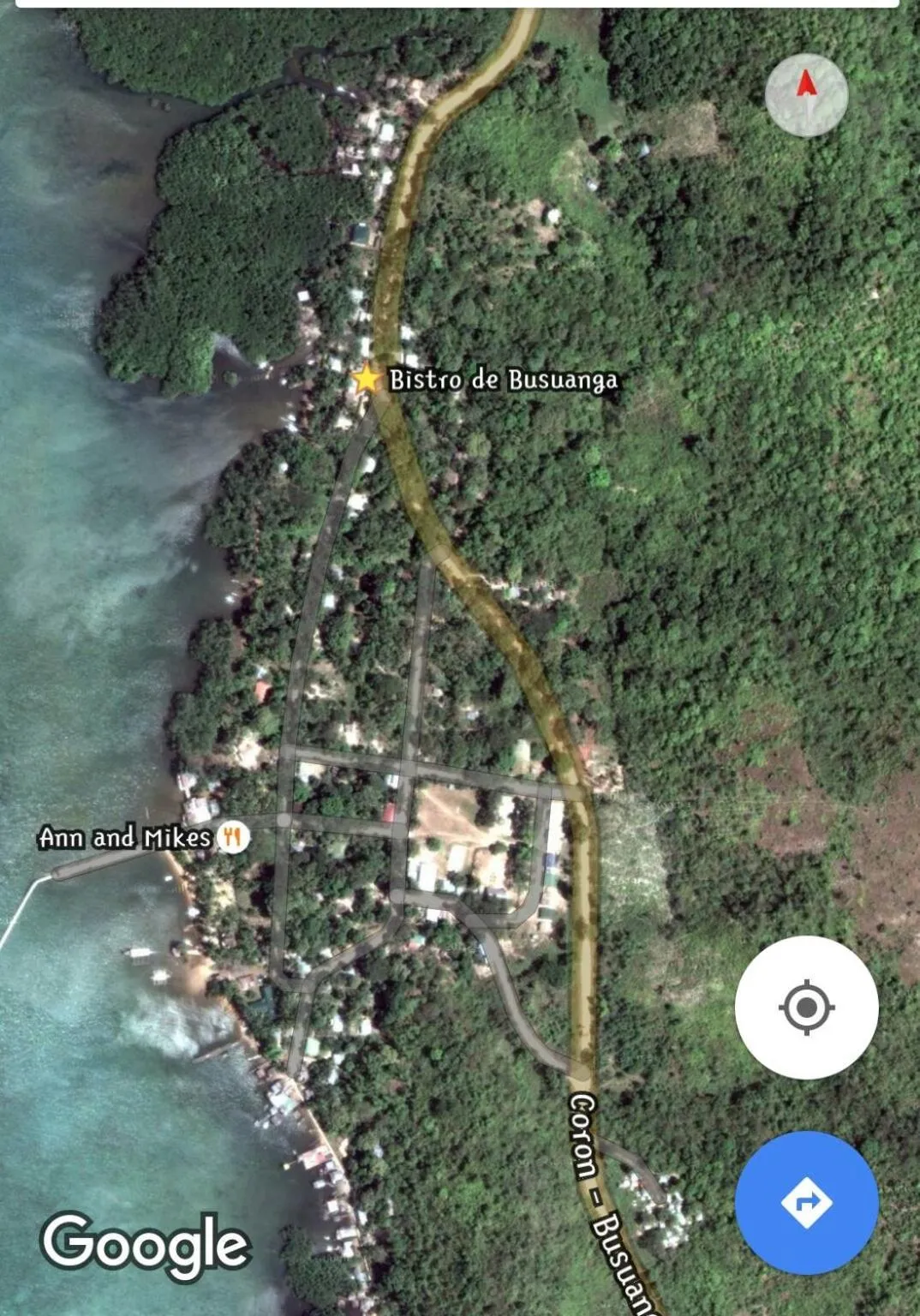Open the Ann and Mikes restaurant marker
This screenshot has height=1316, width=920.
point(232,836)
